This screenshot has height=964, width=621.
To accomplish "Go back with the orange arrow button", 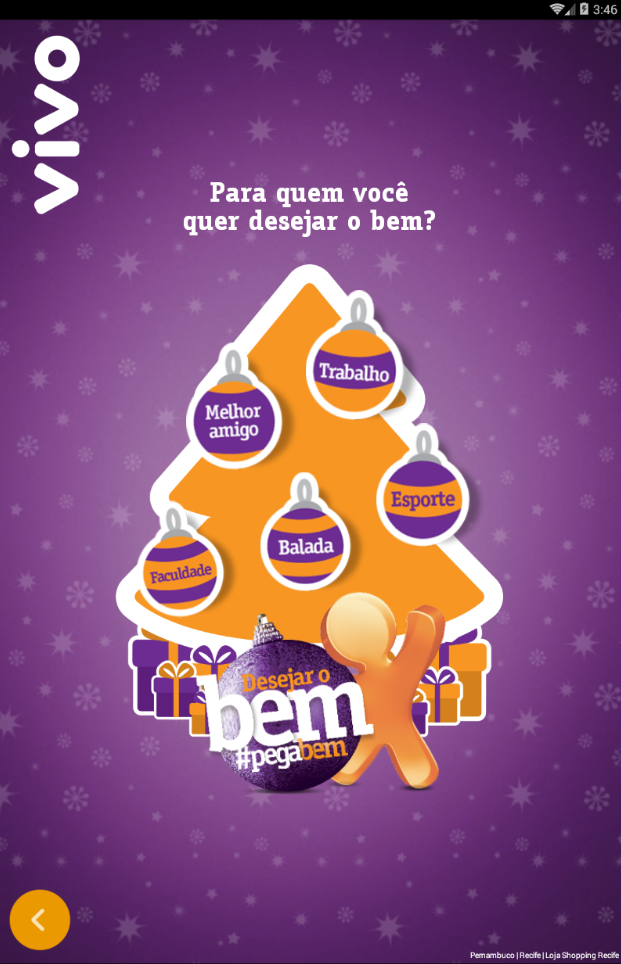I will (40, 919).
